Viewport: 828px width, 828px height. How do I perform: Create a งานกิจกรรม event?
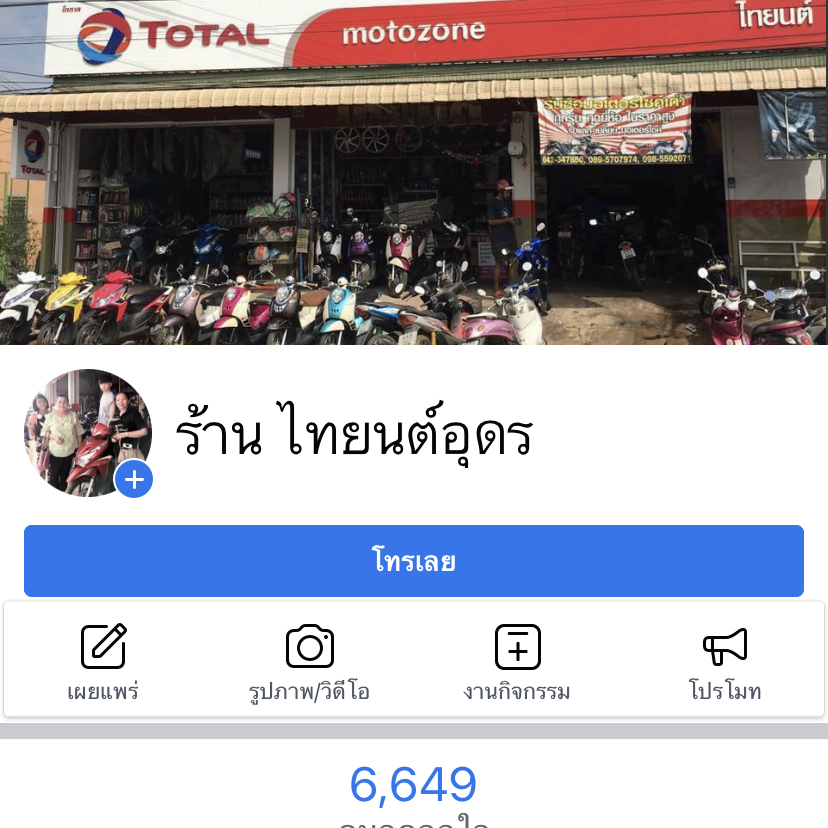(x=517, y=662)
